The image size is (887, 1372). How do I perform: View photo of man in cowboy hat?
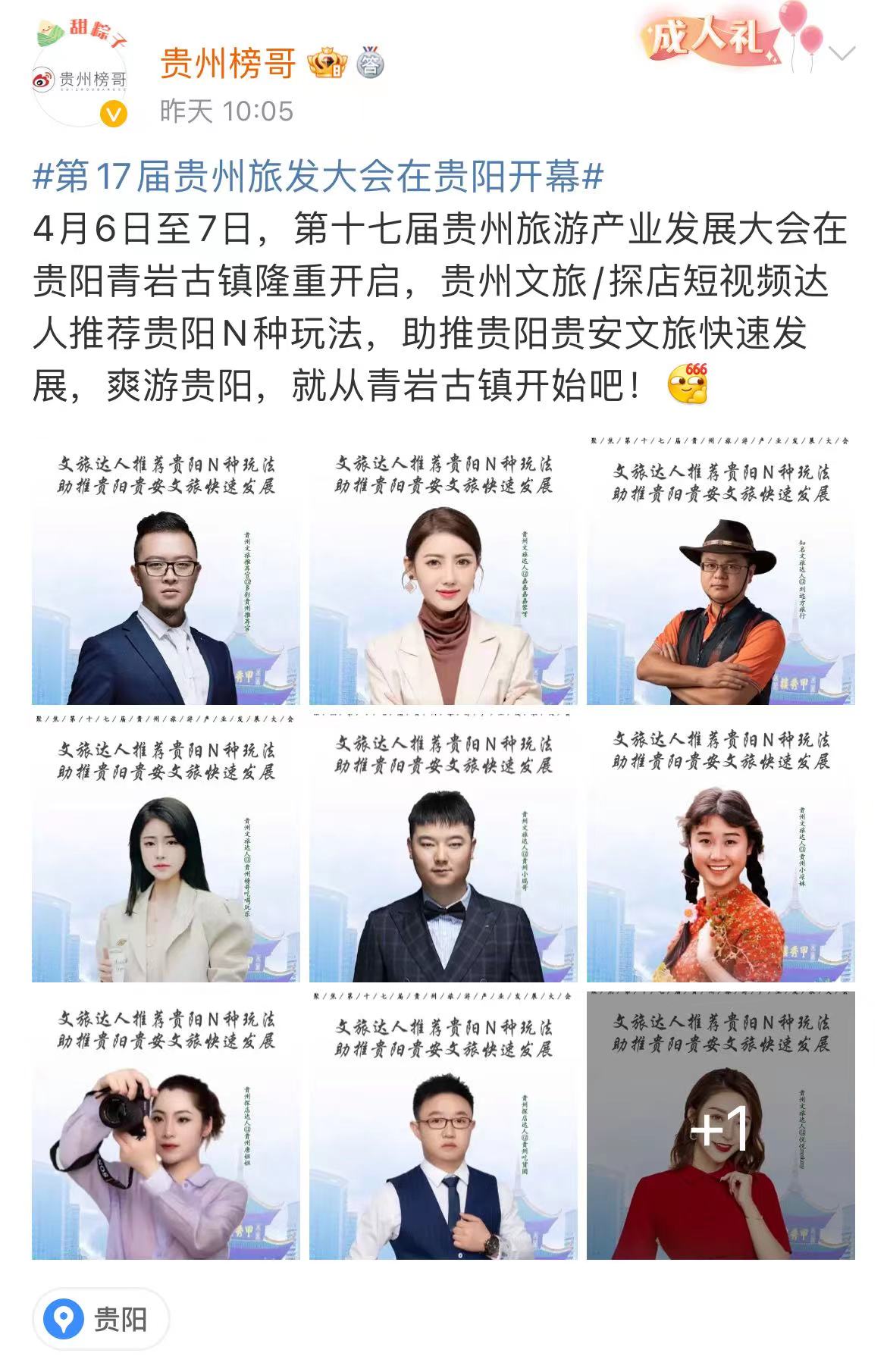click(721, 571)
